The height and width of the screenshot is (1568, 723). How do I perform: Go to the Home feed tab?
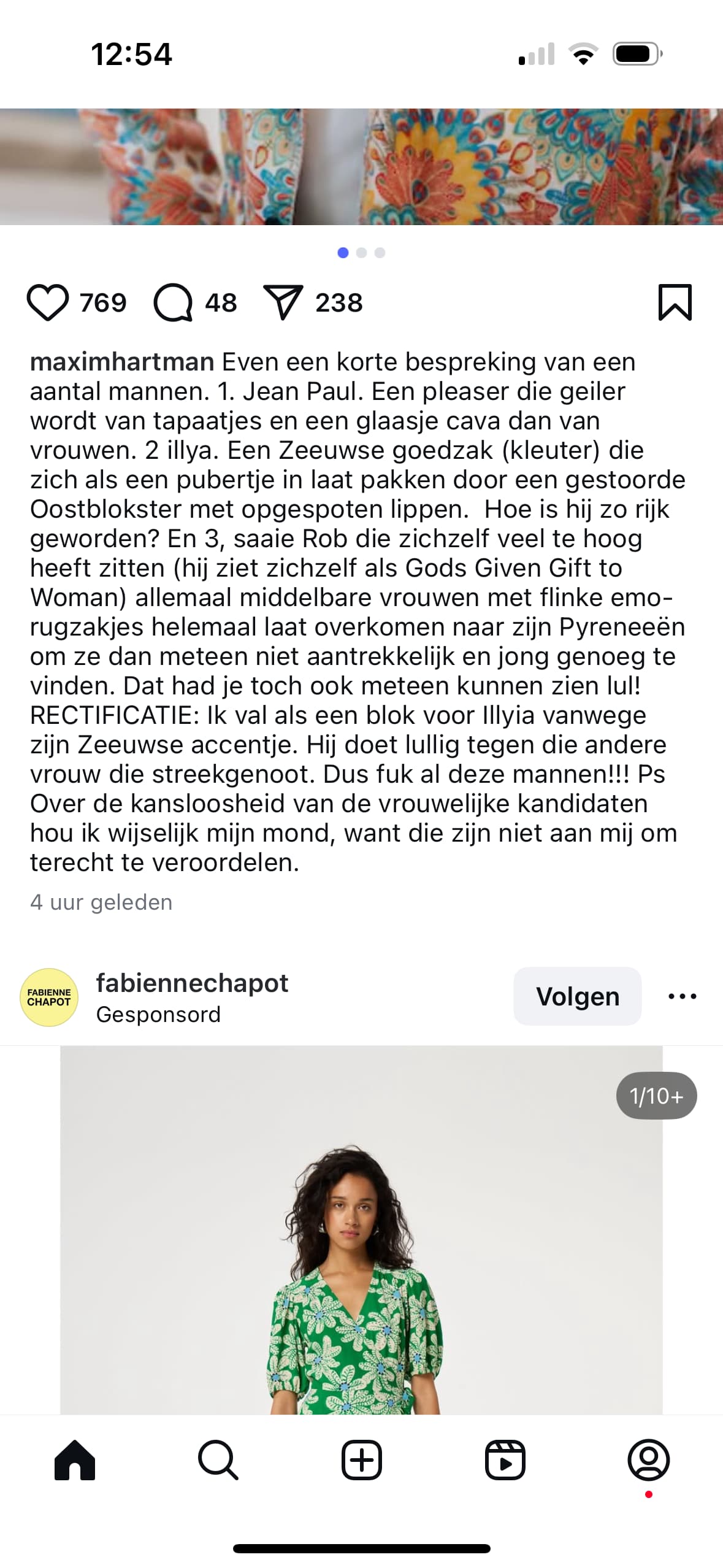[x=75, y=1460]
